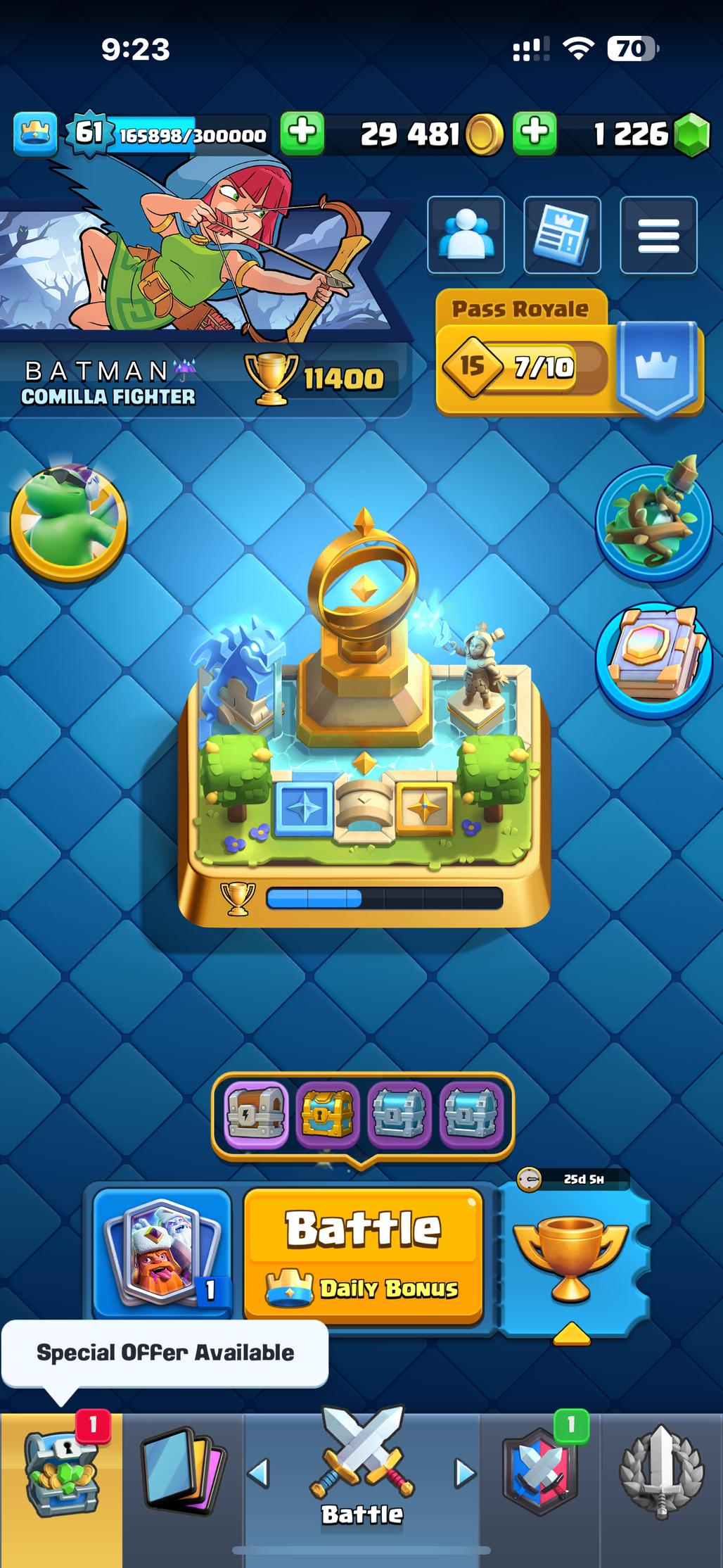723x1568 pixels.
Task: Open the green frog event icon
Action: coord(68,524)
